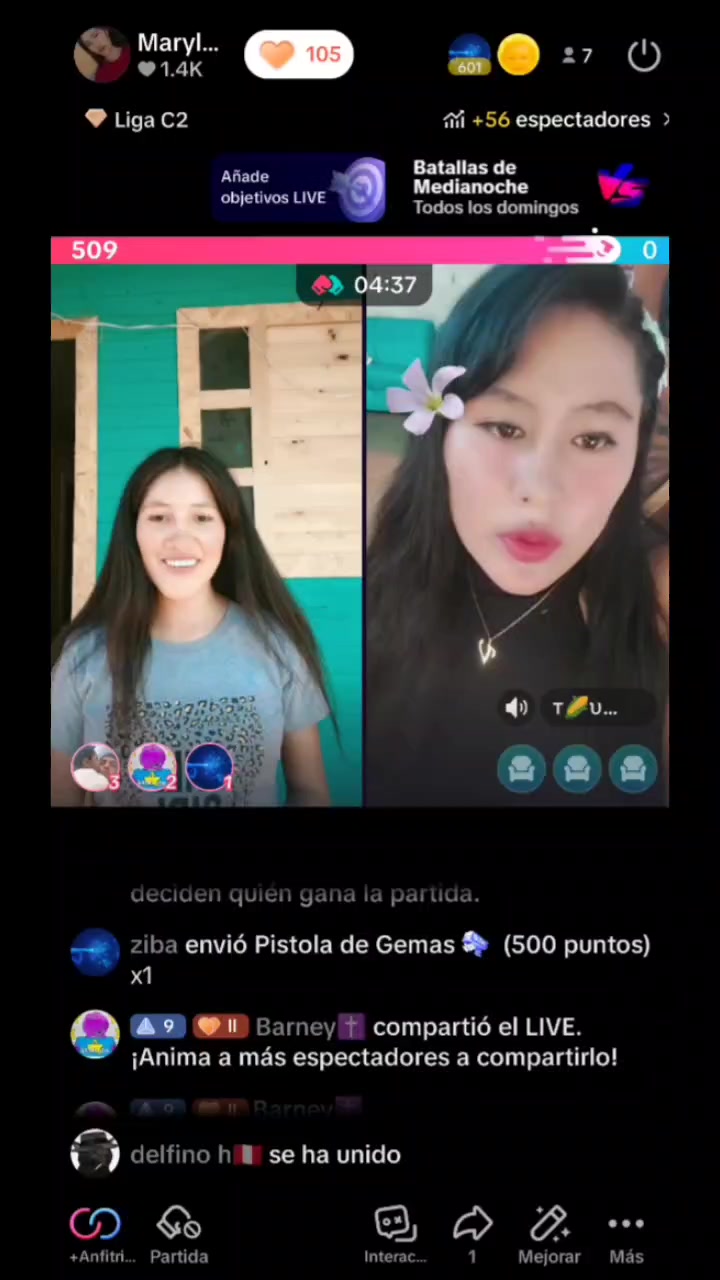View top gifter ranked number 3

coord(96,767)
